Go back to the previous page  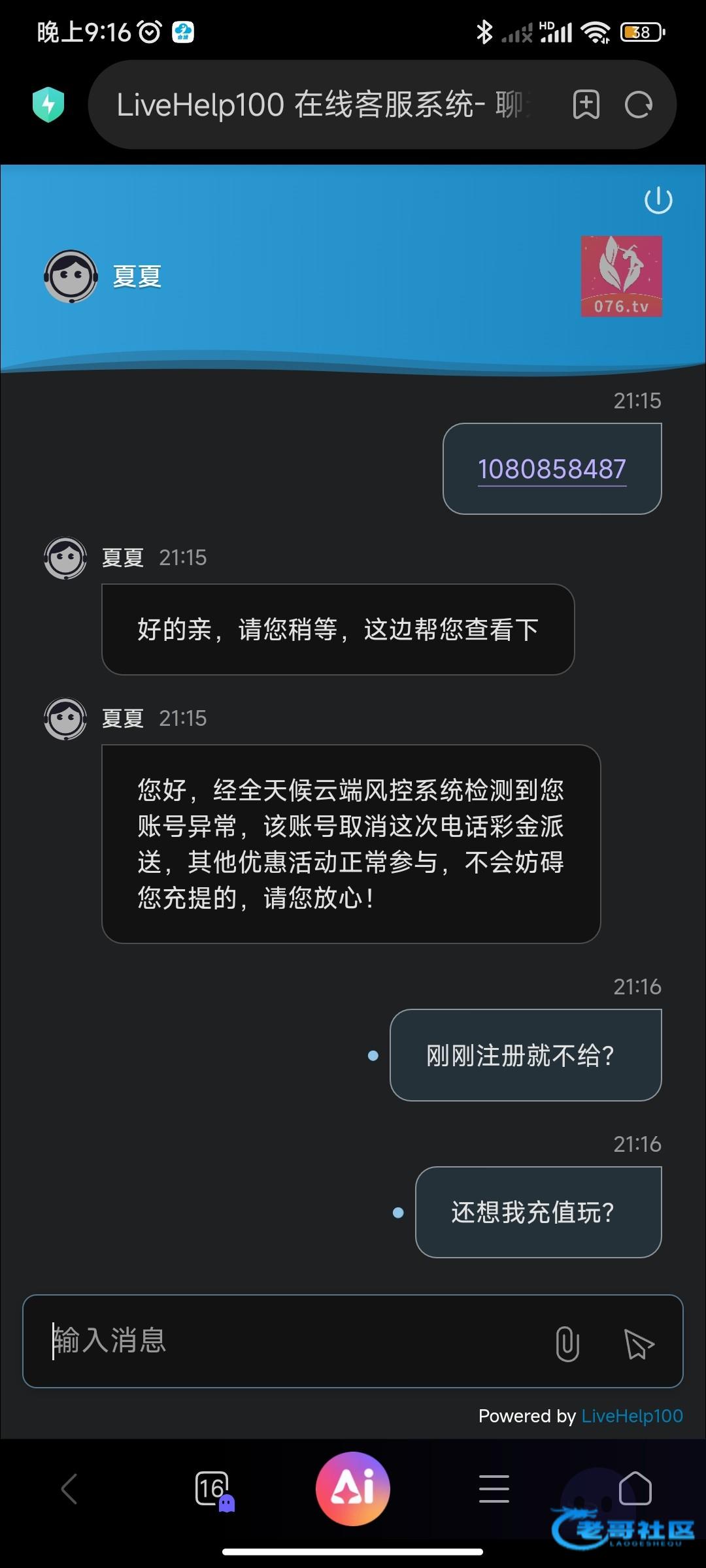click(69, 1489)
